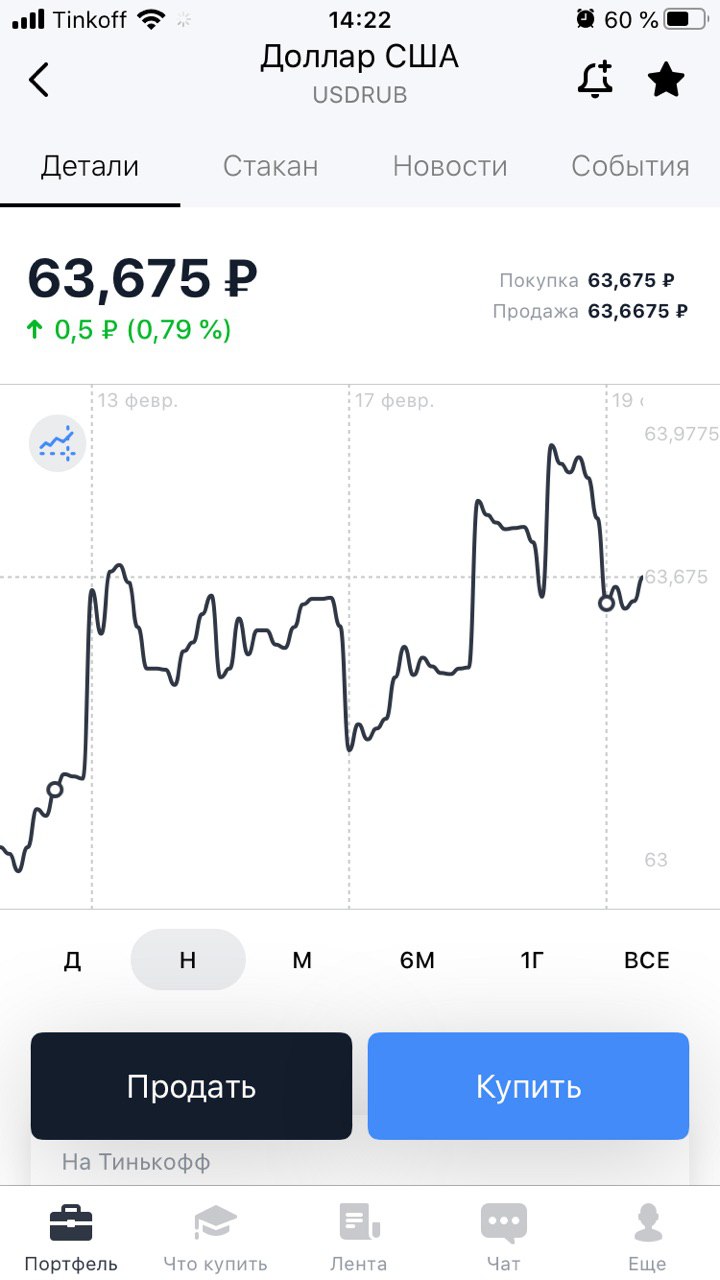Open the Лента feed tab
Viewport: 720px width, 1280px height.
[x=359, y=1238]
